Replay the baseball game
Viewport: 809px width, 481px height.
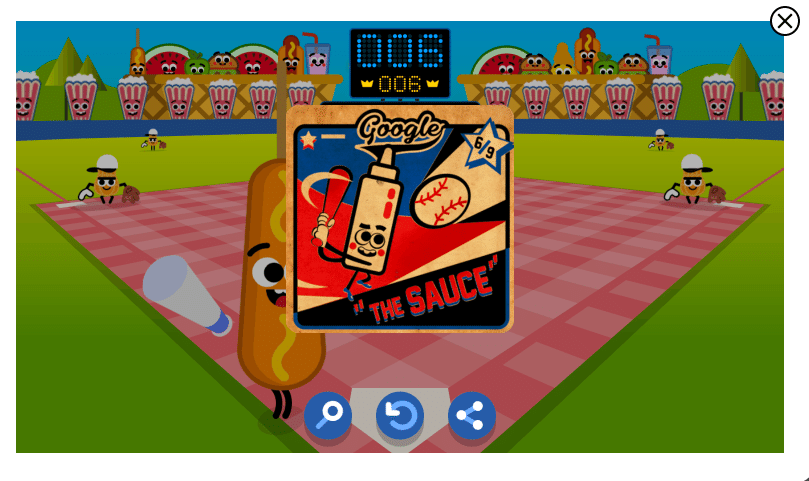[400, 415]
